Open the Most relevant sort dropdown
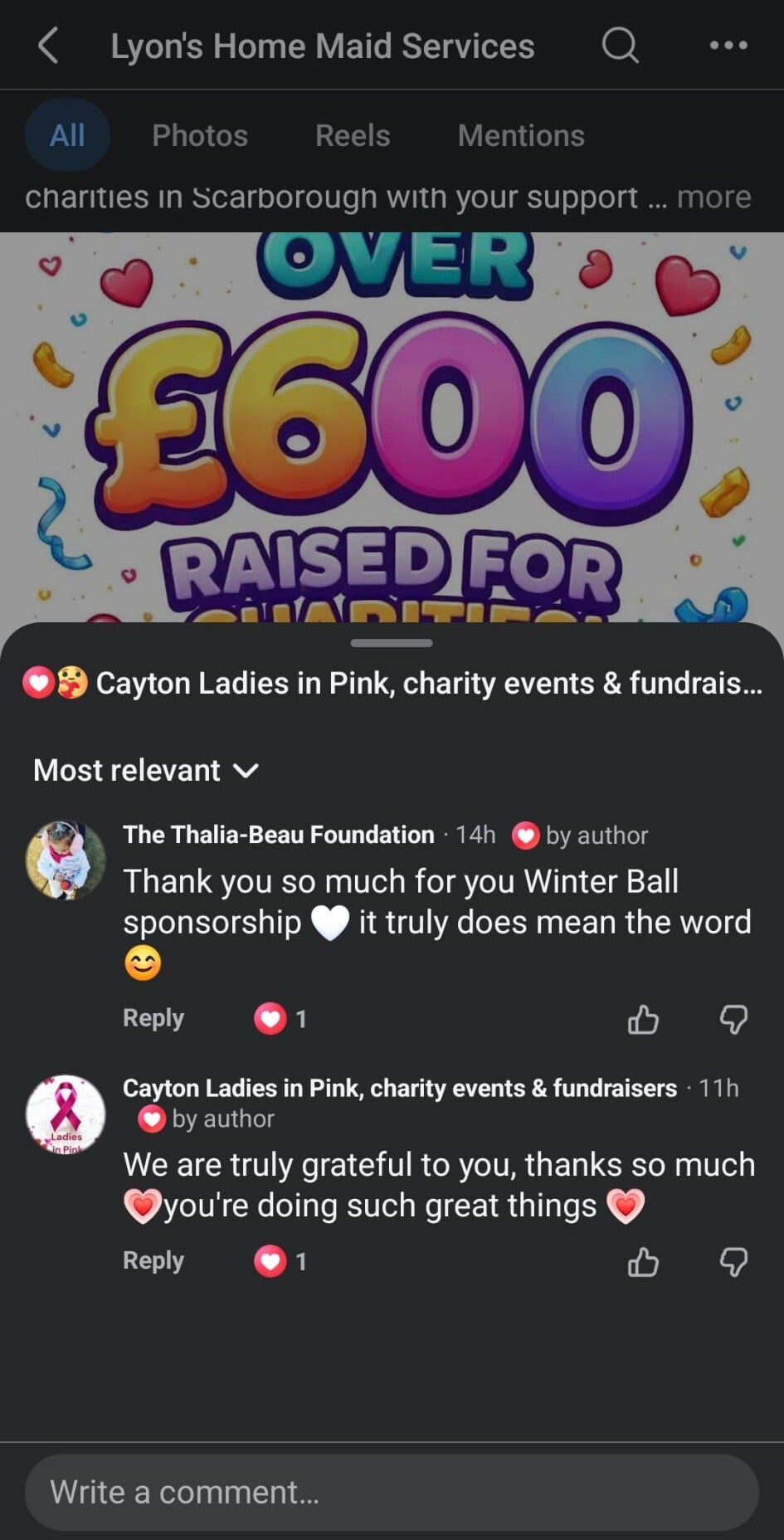The width and height of the screenshot is (784, 1540). coord(146,770)
